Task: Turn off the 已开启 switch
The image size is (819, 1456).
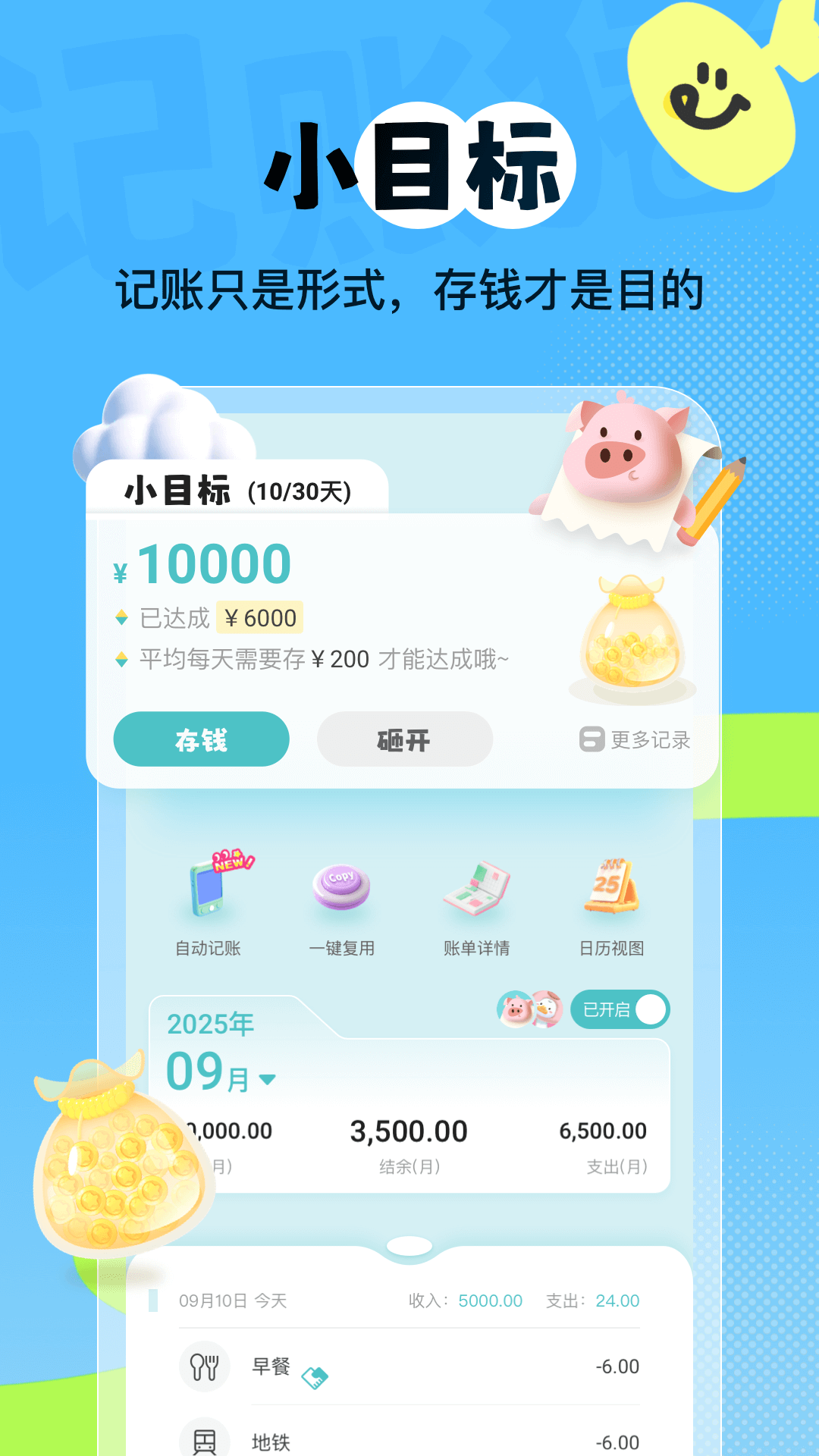Action: click(620, 1009)
